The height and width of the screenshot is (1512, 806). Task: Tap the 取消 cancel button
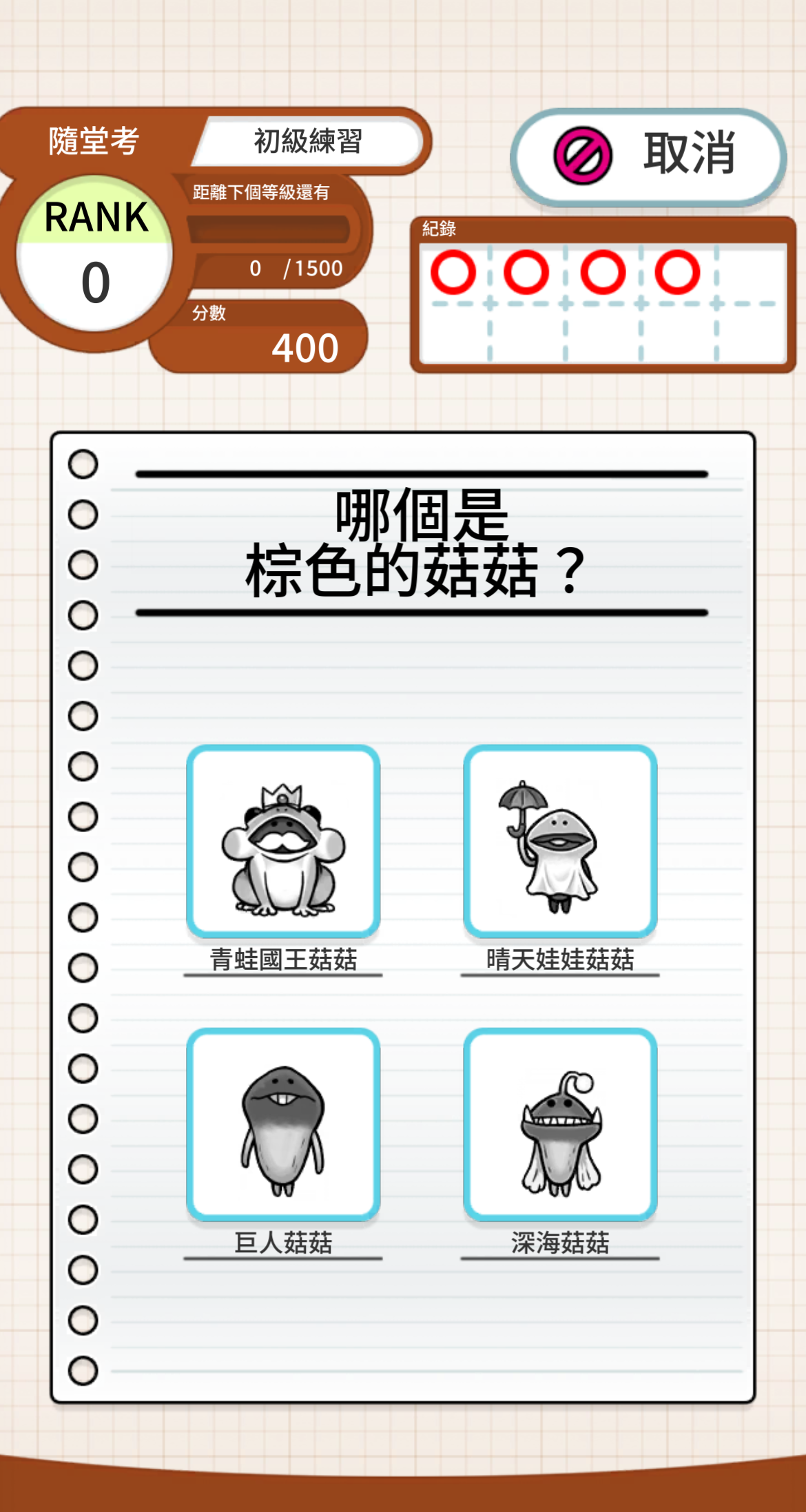point(648,156)
